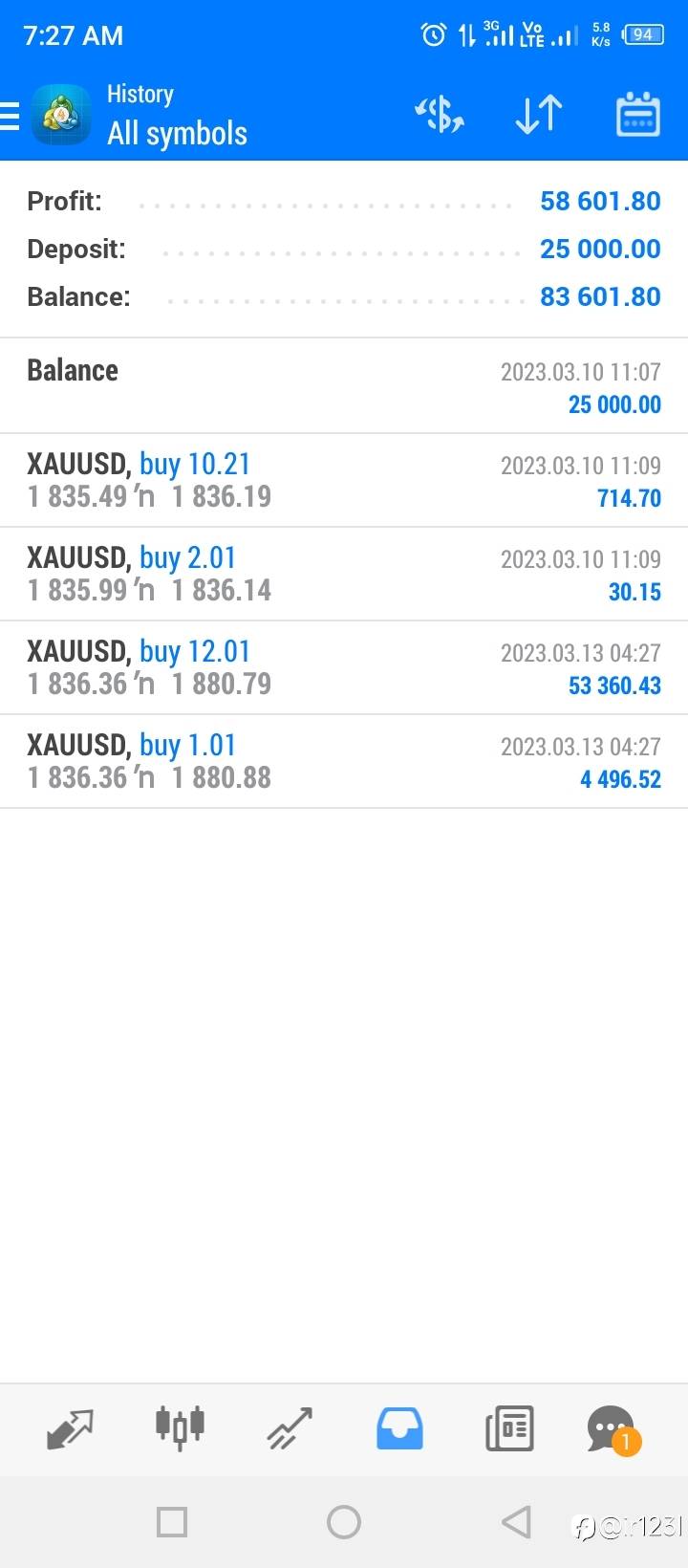Open the XAUUSD buy 1.01 trade
The image size is (688, 1568).
coord(344,761)
